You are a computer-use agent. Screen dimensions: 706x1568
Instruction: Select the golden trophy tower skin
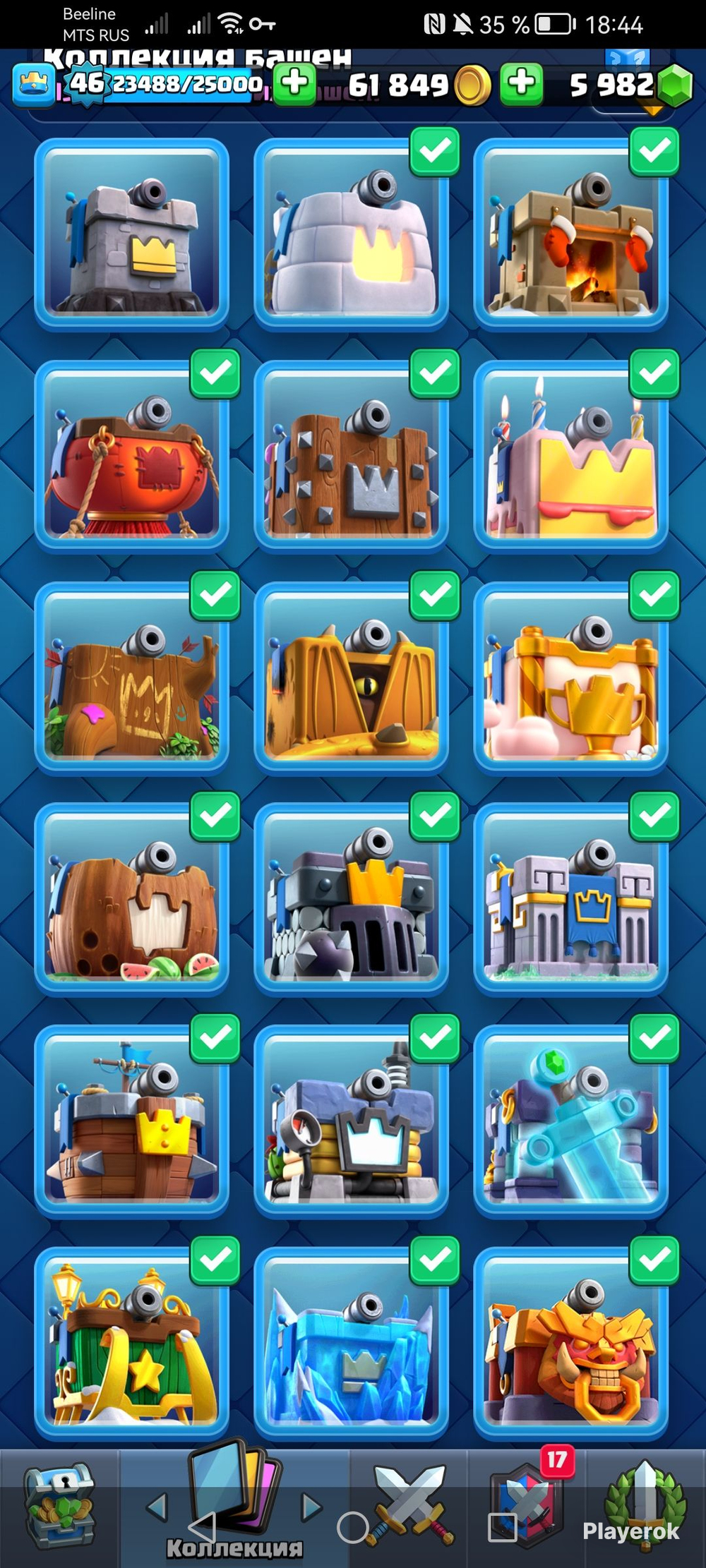pyautogui.click(x=570, y=677)
